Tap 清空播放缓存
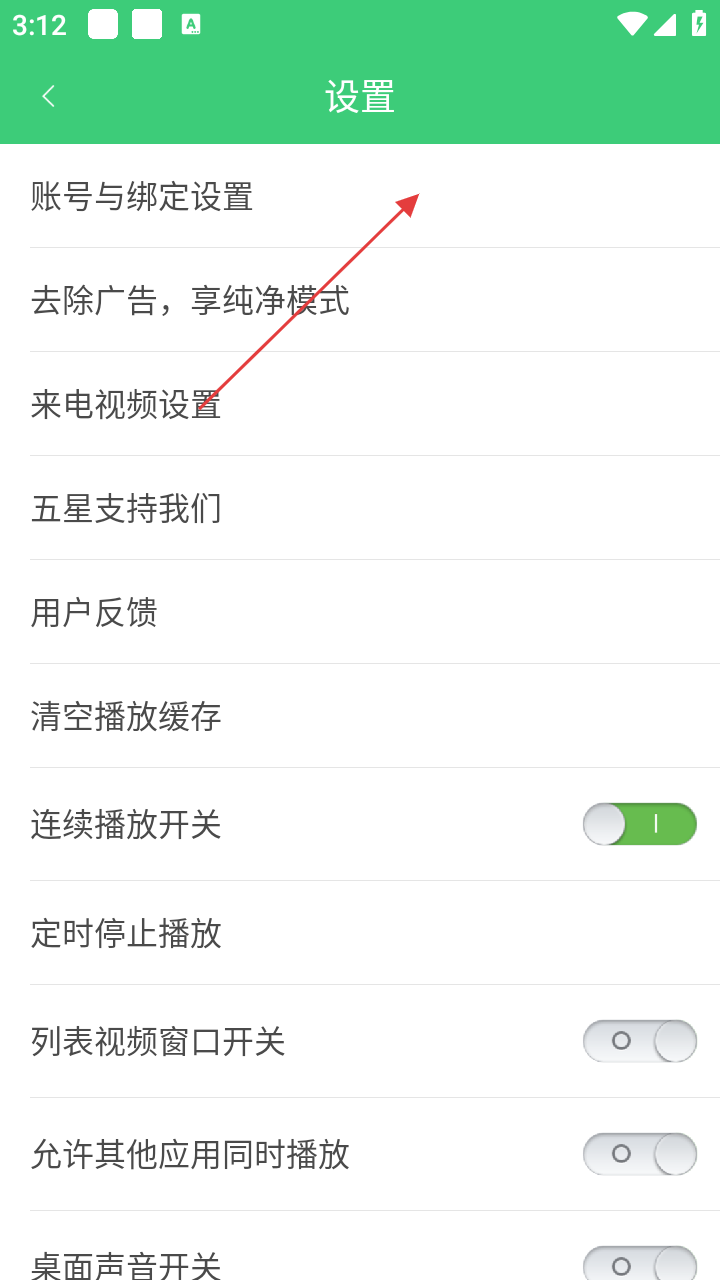 pos(126,716)
